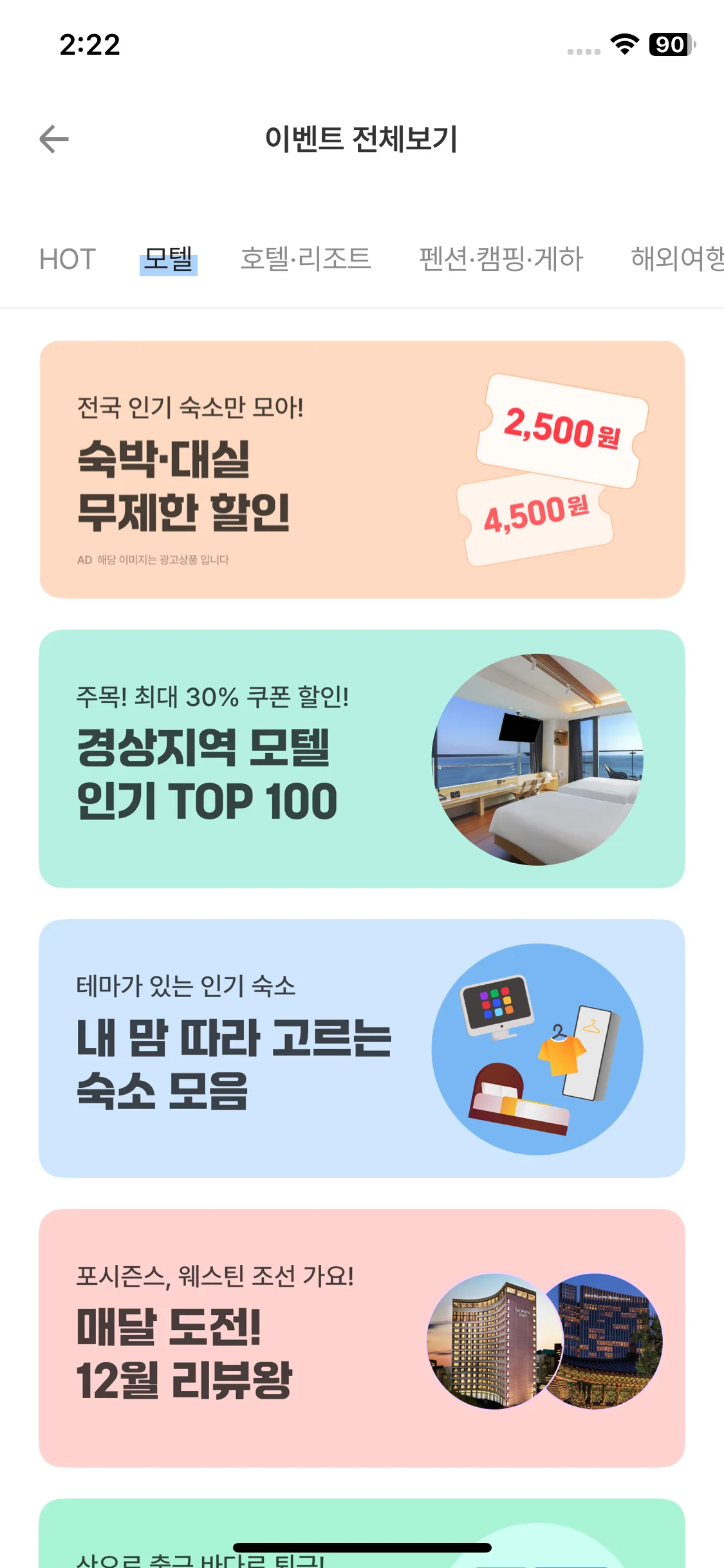Viewport: 724px width, 1568px height.
Task: Open the 숙박·대실 무제한 할인 banner
Action: [362, 470]
